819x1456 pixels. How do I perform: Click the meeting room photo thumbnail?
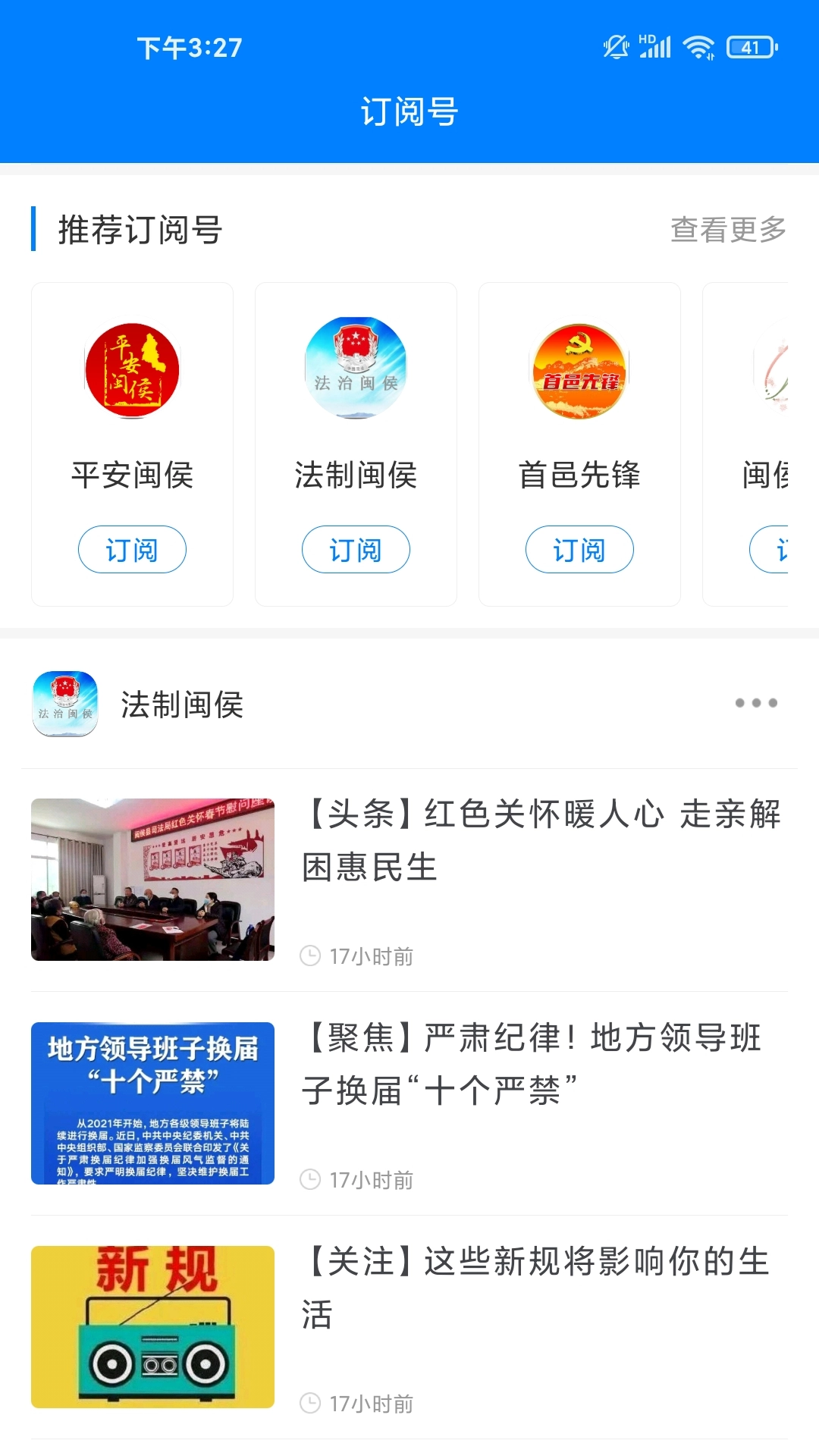tap(150, 883)
